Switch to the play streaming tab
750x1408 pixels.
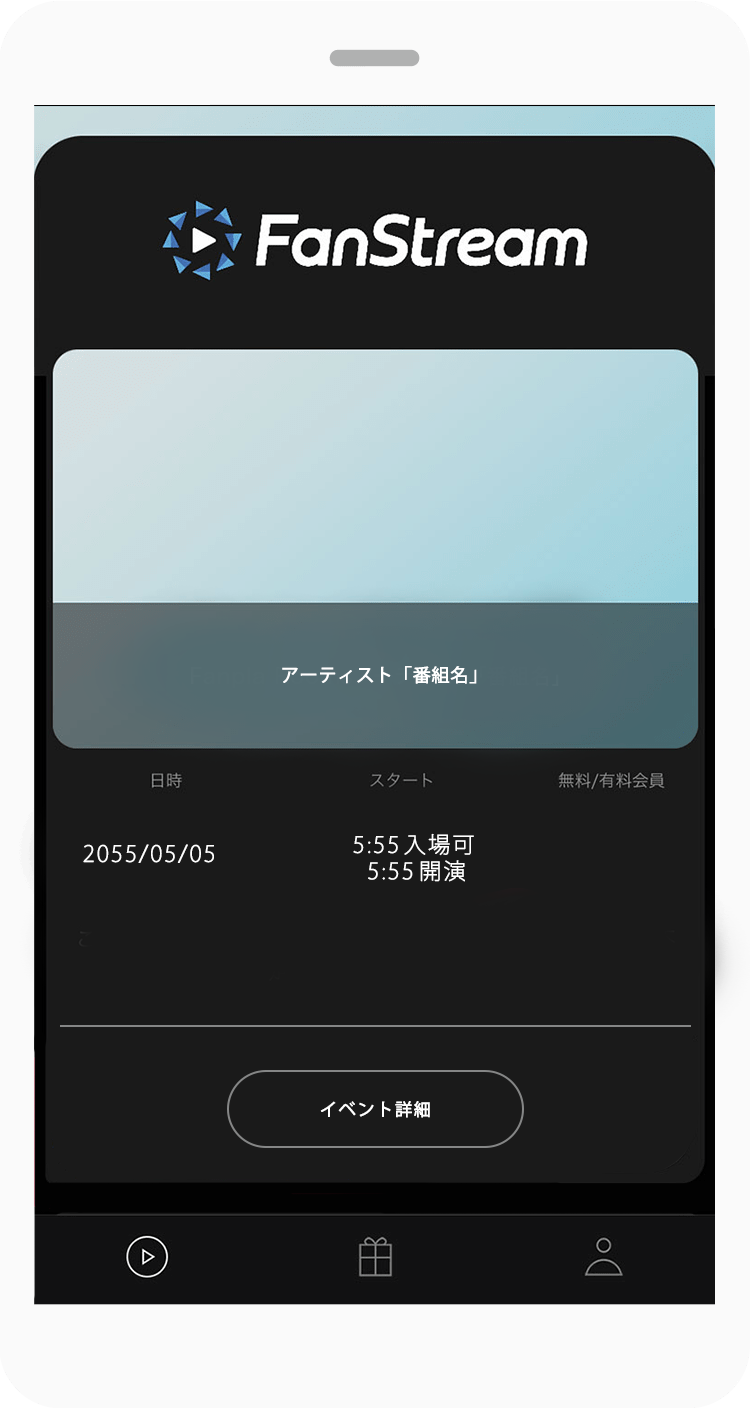147,1256
